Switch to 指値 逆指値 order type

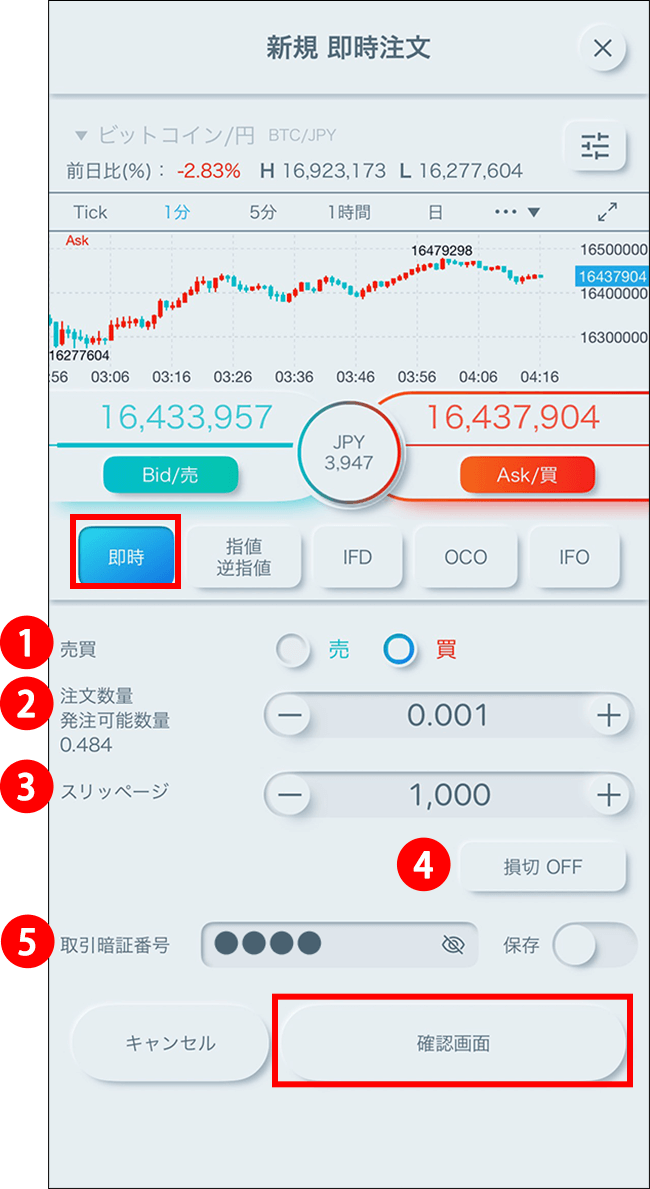click(x=244, y=557)
